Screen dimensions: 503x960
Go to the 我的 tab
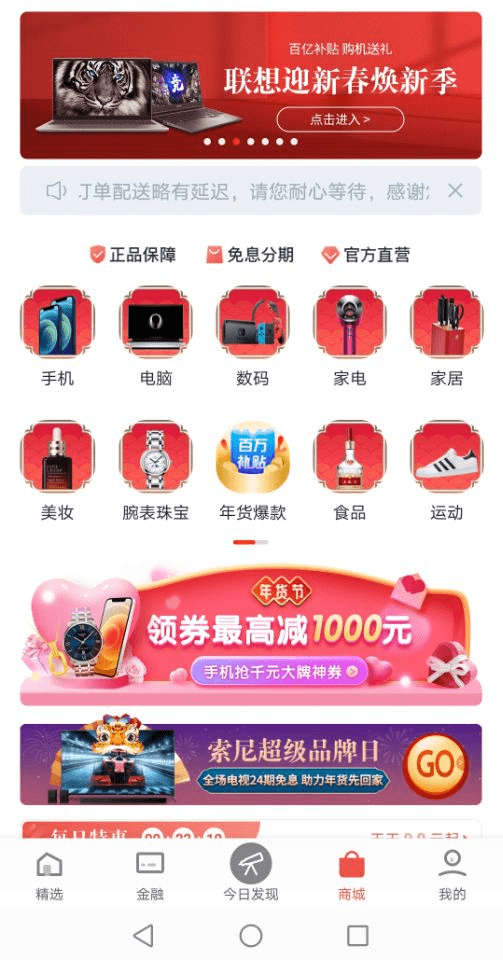(452, 875)
